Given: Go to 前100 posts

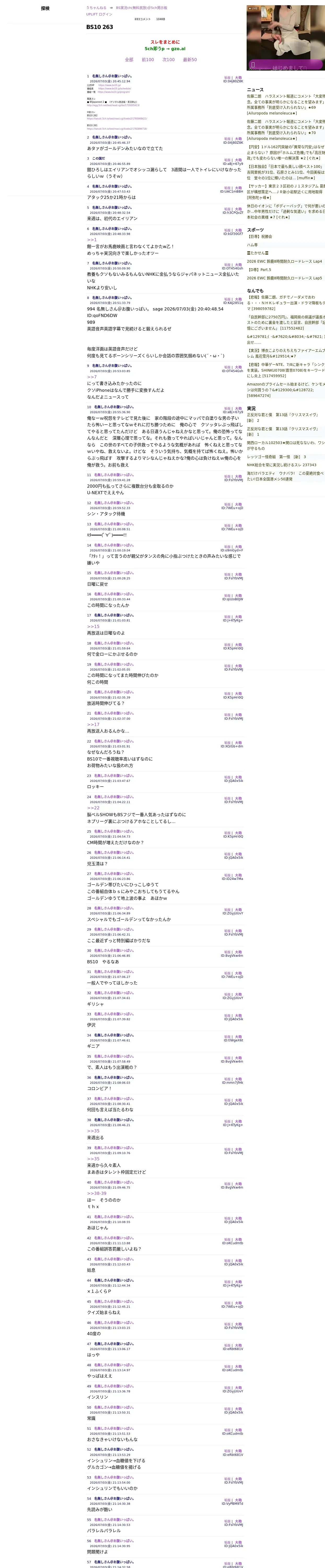Looking at the screenshot, I should (x=148, y=60).
